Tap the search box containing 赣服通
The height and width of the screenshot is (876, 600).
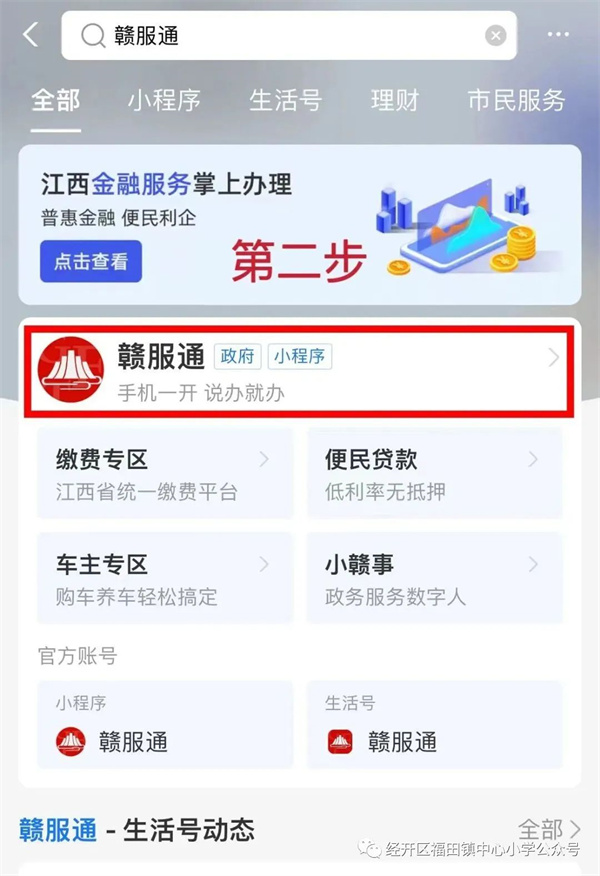(x=280, y=36)
